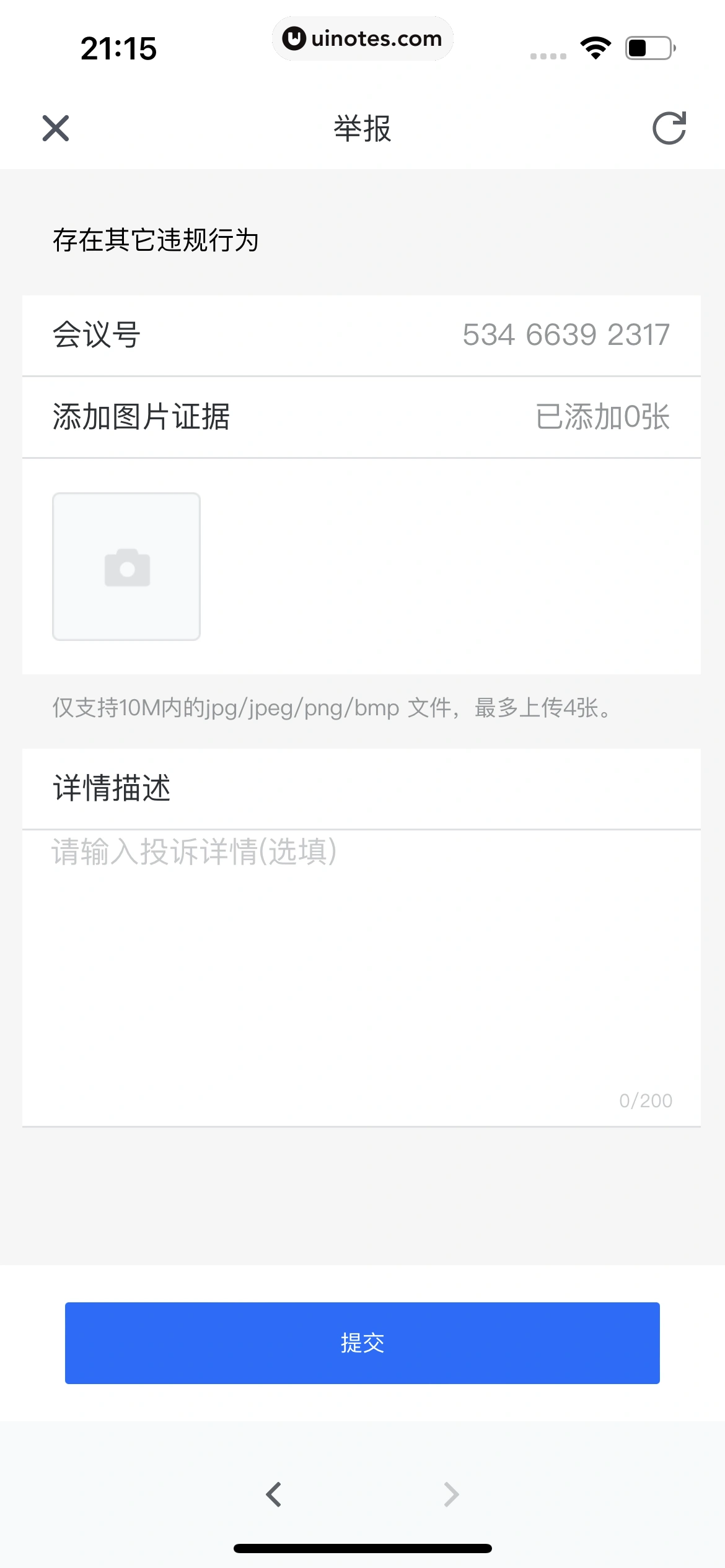Add a photo as image evidence
725x1568 pixels.
pyautogui.click(x=126, y=567)
